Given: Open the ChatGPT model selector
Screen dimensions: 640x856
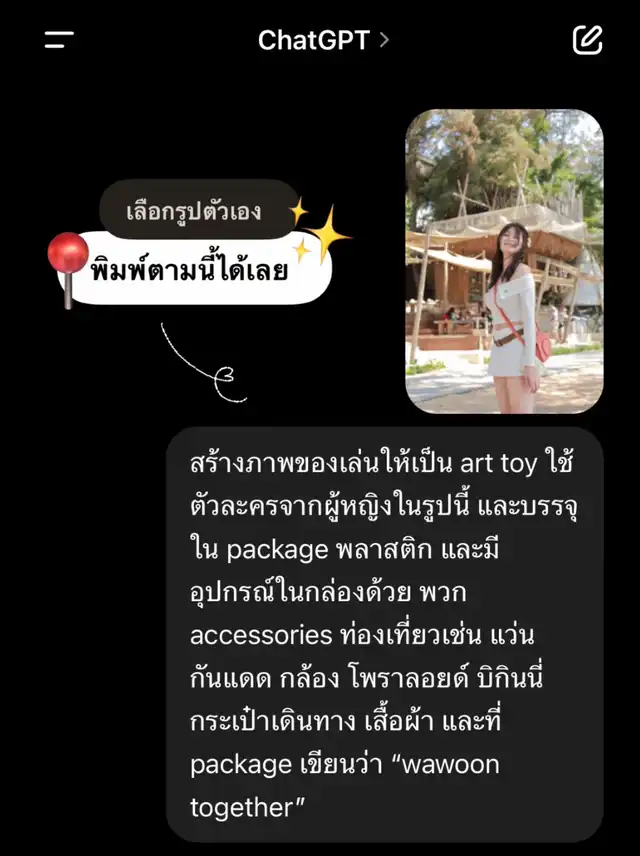Looking at the screenshot, I should click(323, 40).
